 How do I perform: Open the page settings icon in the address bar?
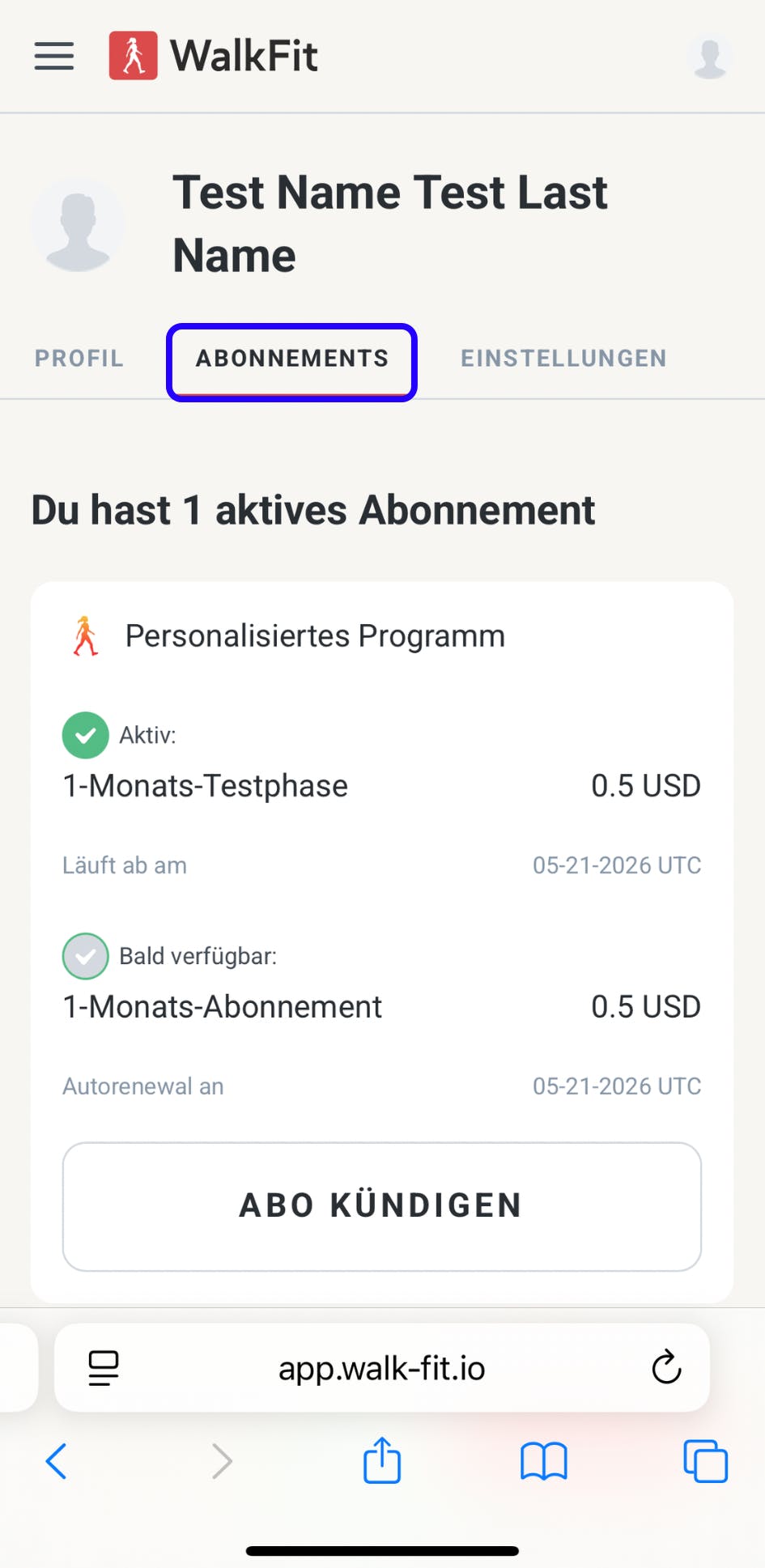pyautogui.click(x=104, y=1368)
